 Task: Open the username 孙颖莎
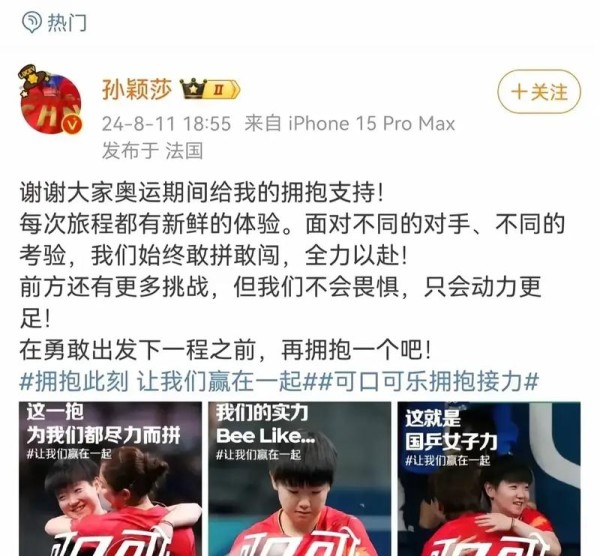[x=136, y=90]
